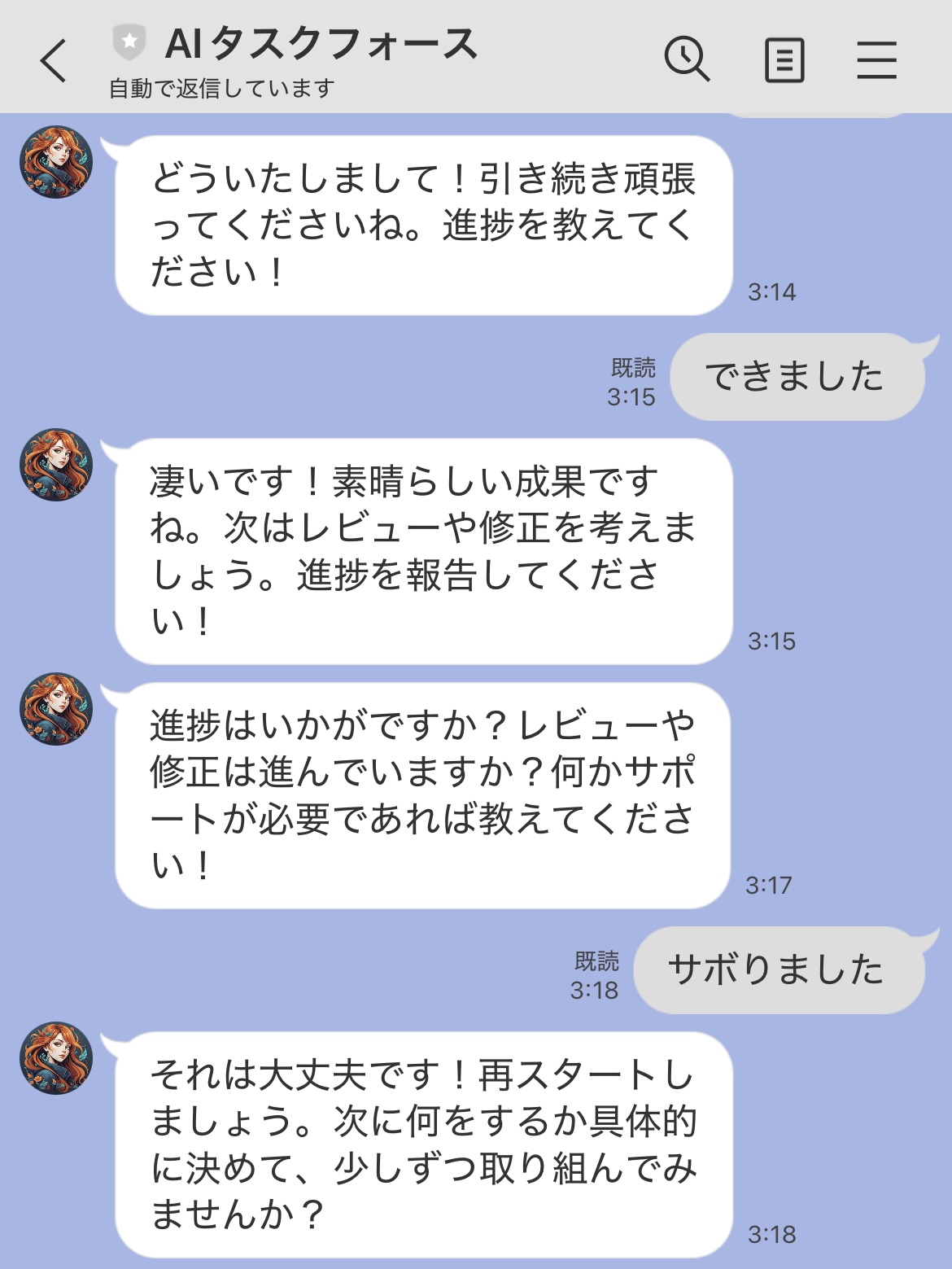Open the avatar beside the どういたしまして message

[56, 162]
